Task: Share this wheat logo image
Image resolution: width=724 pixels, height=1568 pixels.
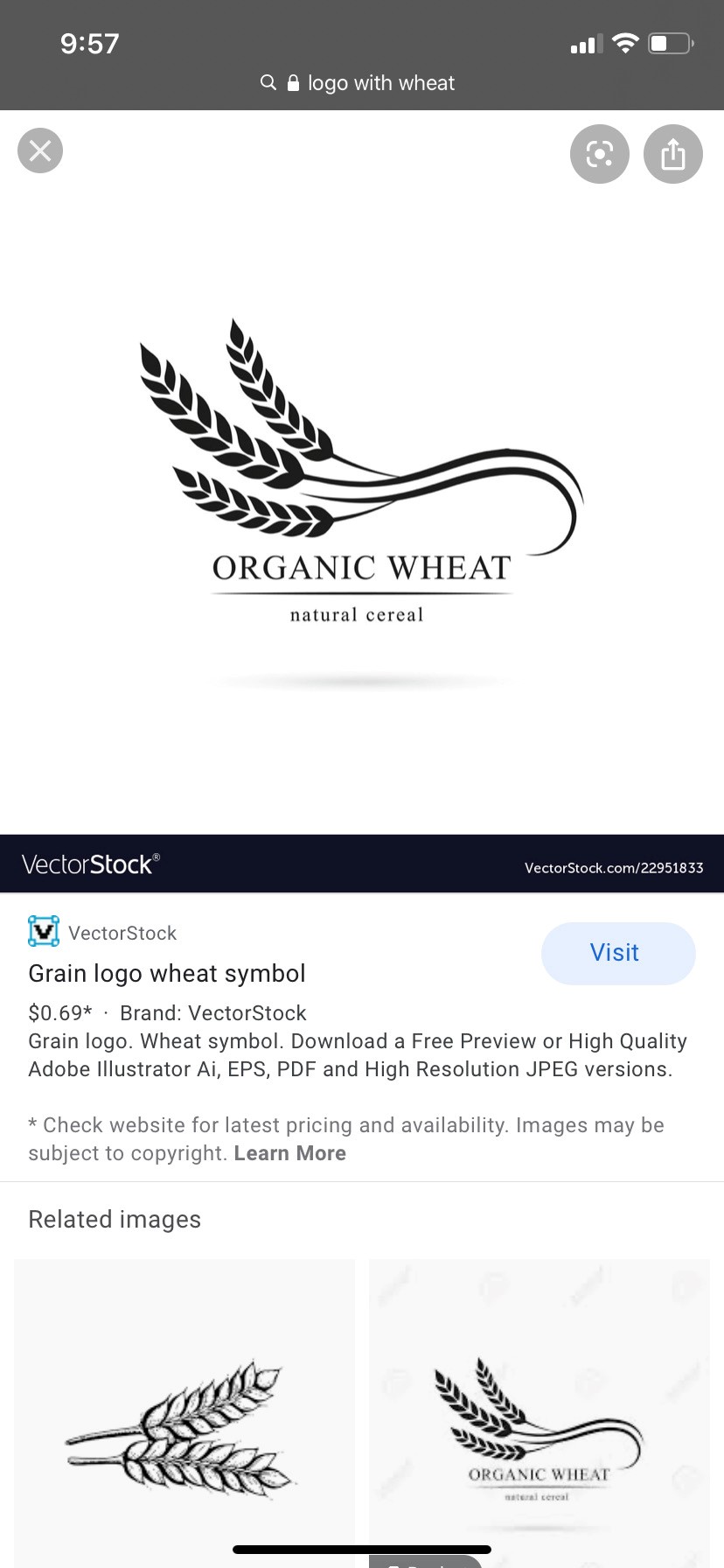Action: tap(672, 154)
